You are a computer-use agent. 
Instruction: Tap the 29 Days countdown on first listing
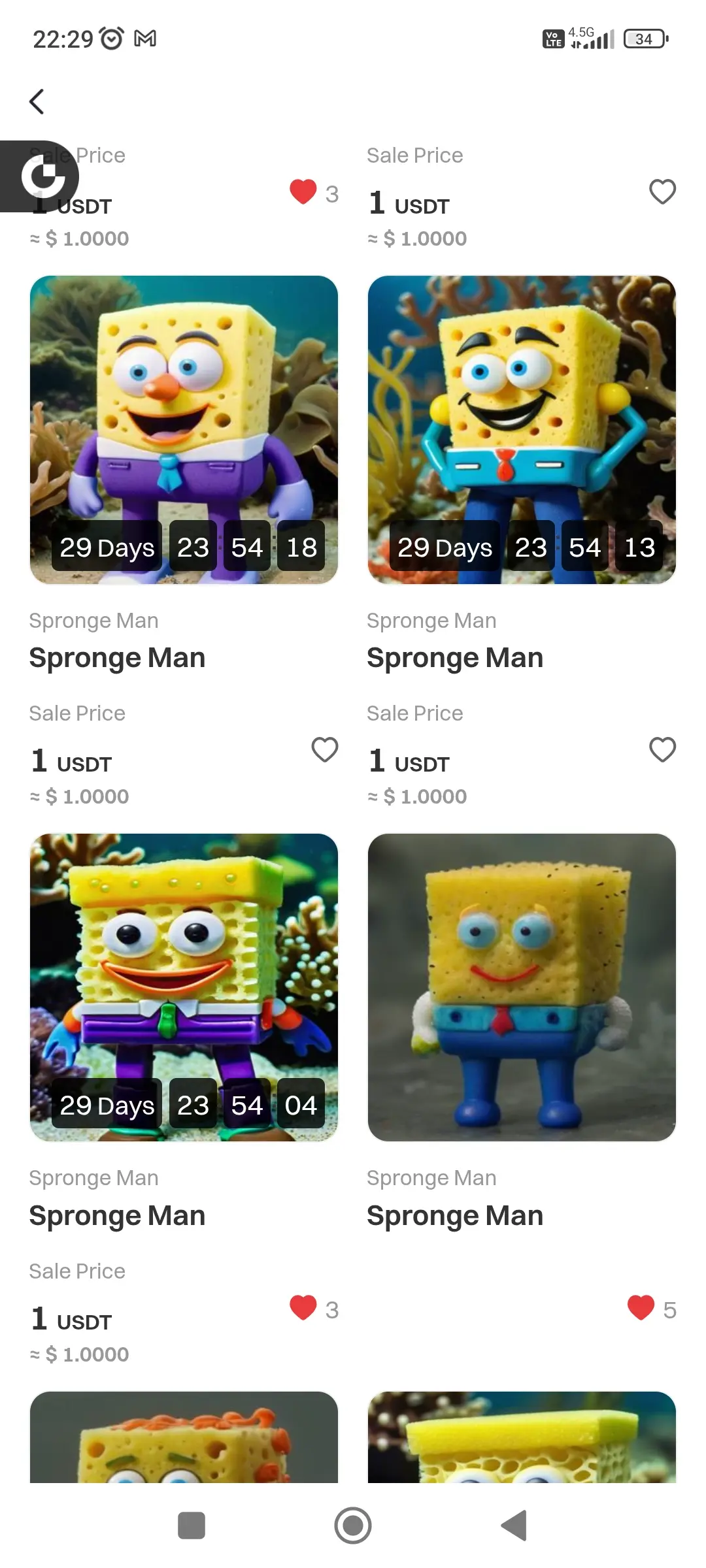[106, 547]
